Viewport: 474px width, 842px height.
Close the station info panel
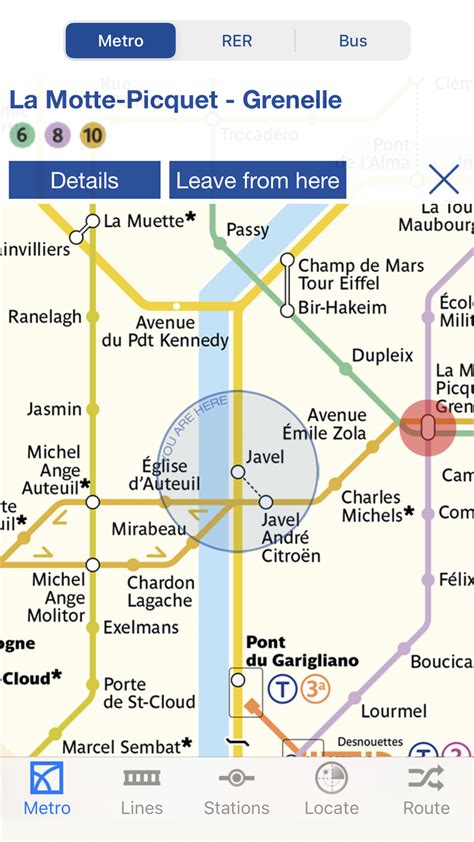[x=443, y=179]
